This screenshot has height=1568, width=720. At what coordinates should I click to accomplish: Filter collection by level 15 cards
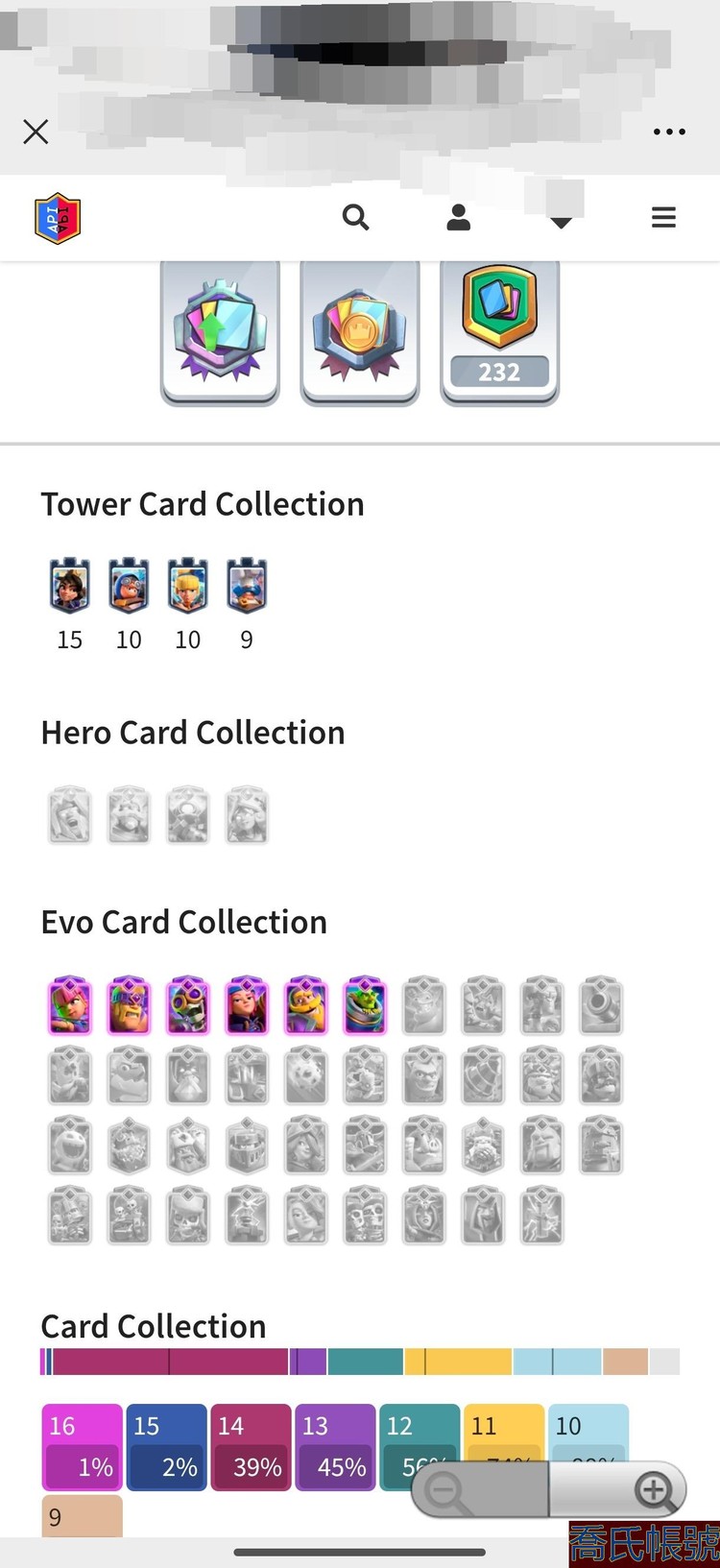[166, 1447]
